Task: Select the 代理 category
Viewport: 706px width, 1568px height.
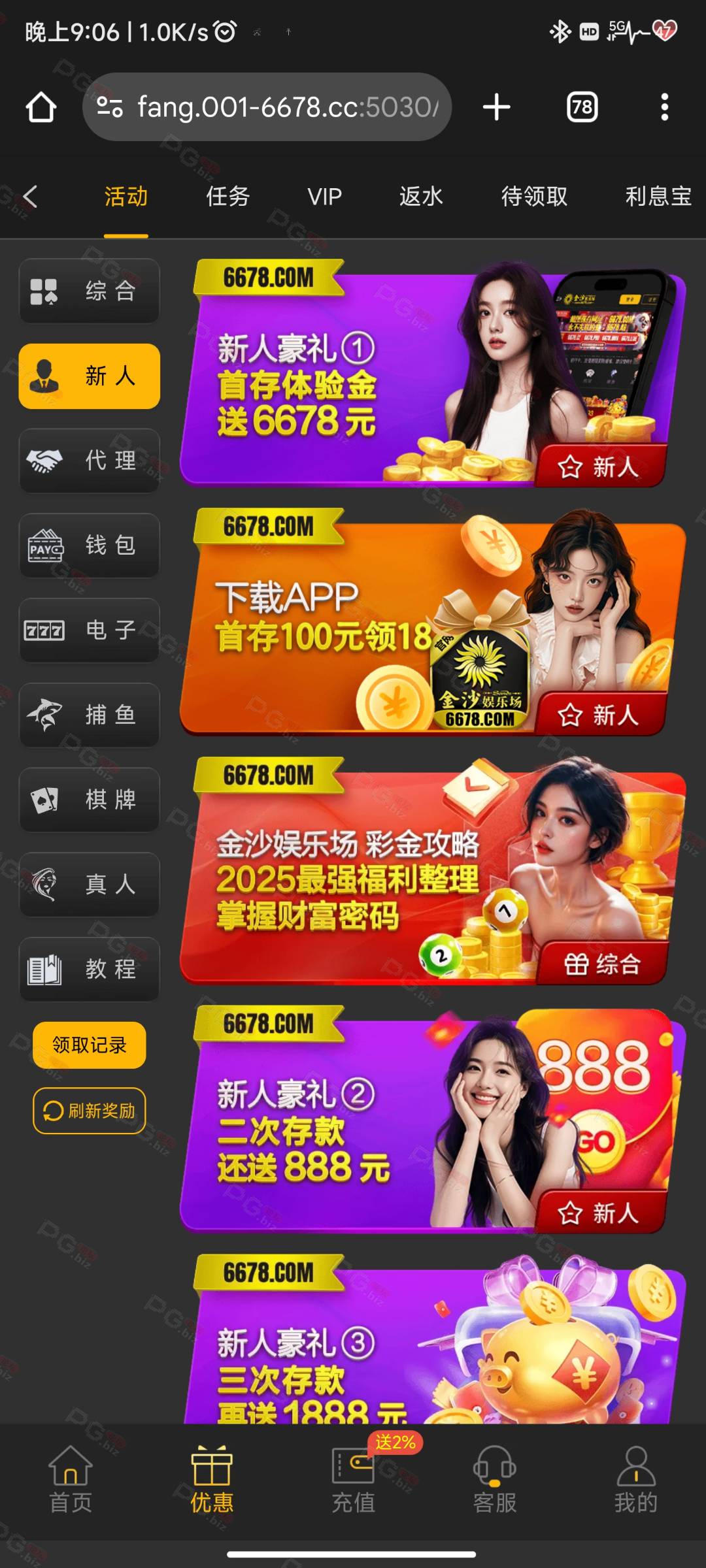Action: click(90, 461)
